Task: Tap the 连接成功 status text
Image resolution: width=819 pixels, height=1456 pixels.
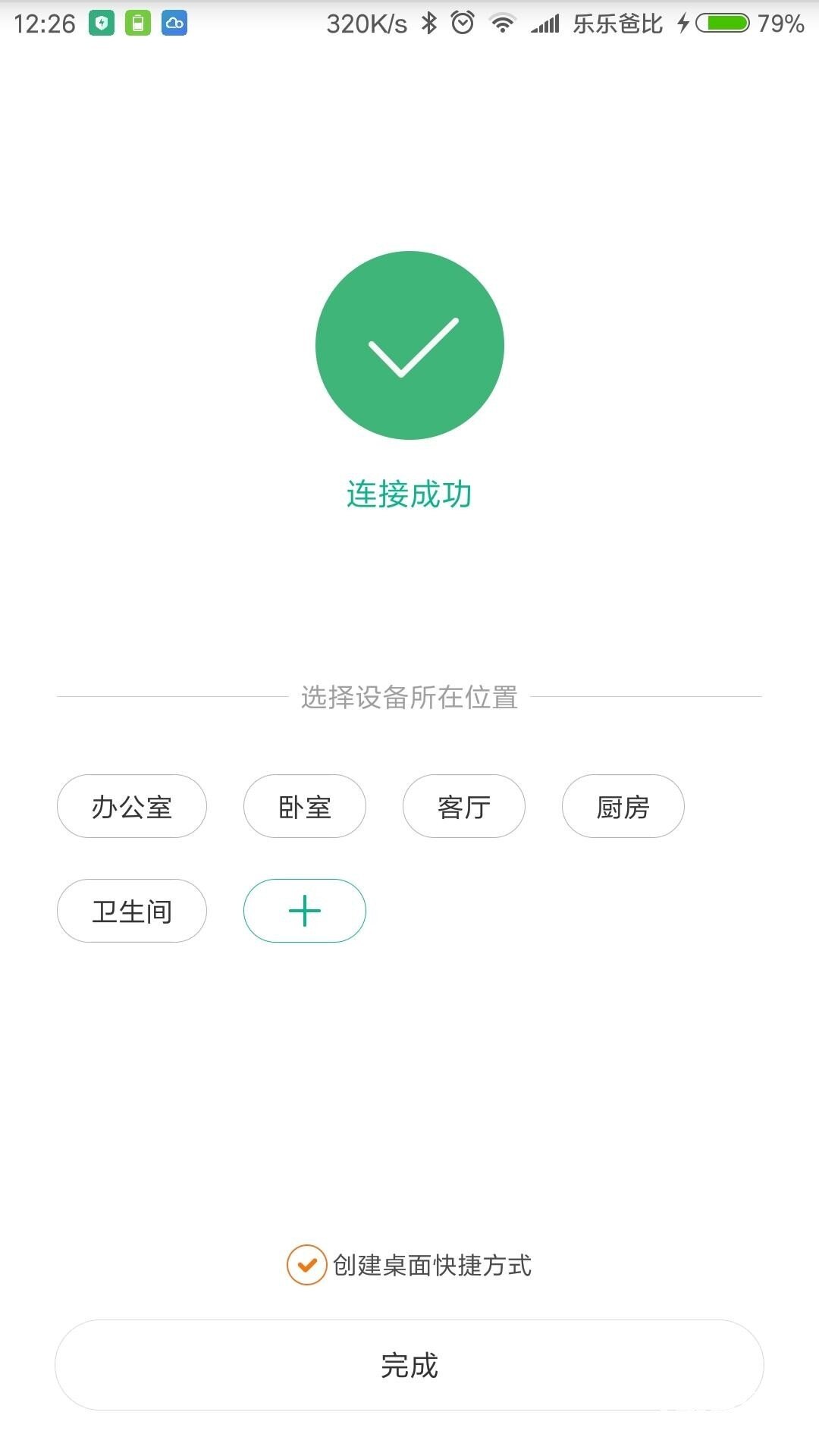Action: pos(409,493)
